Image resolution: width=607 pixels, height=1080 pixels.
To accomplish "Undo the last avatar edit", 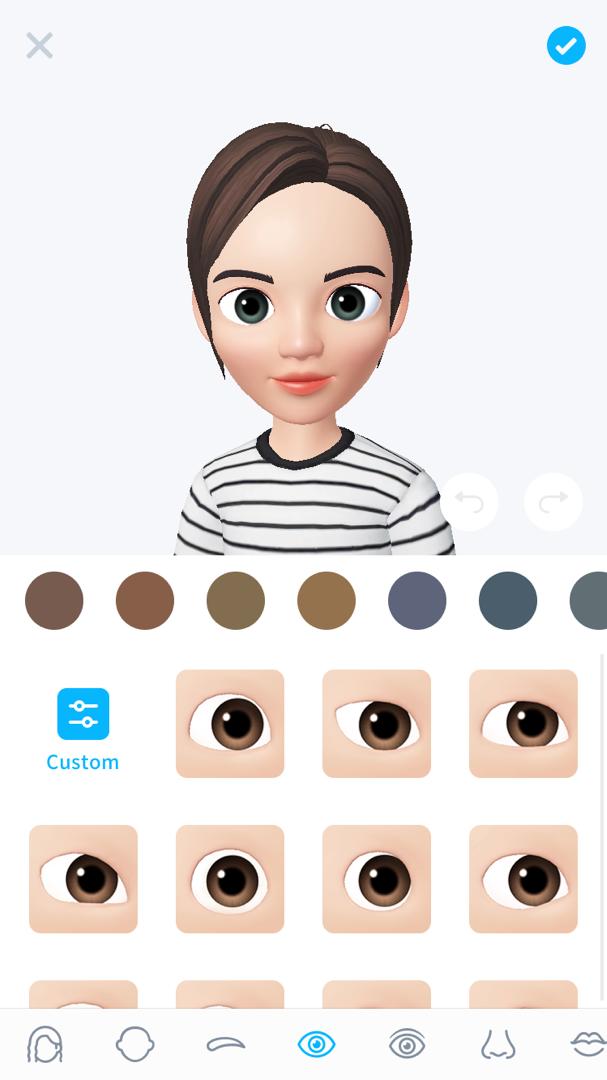I will pyautogui.click(x=469, y=502).
